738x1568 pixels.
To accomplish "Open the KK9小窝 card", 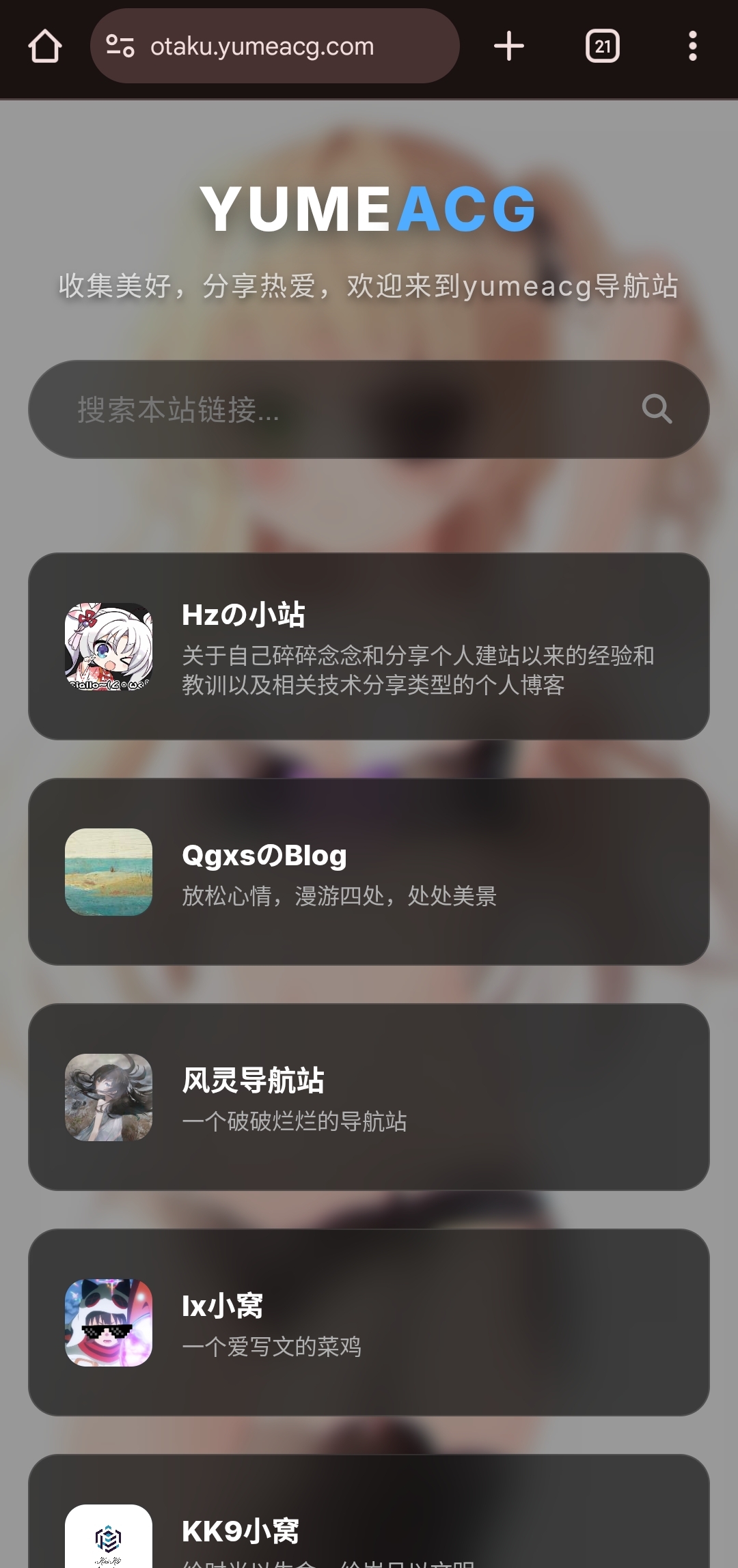I will coord(369,1530).
